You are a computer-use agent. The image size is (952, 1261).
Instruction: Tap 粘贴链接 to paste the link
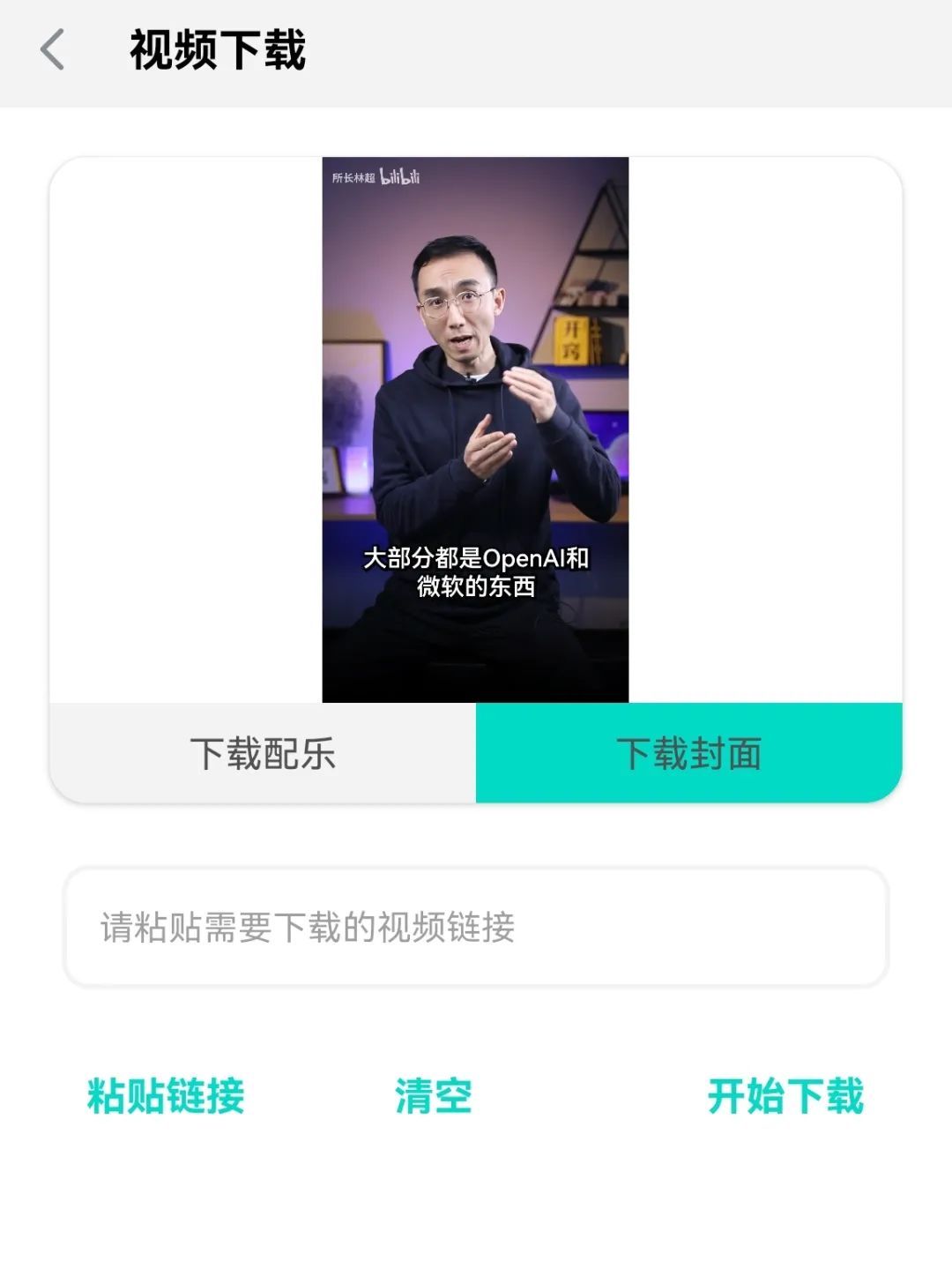click(x=166, y=1096)
